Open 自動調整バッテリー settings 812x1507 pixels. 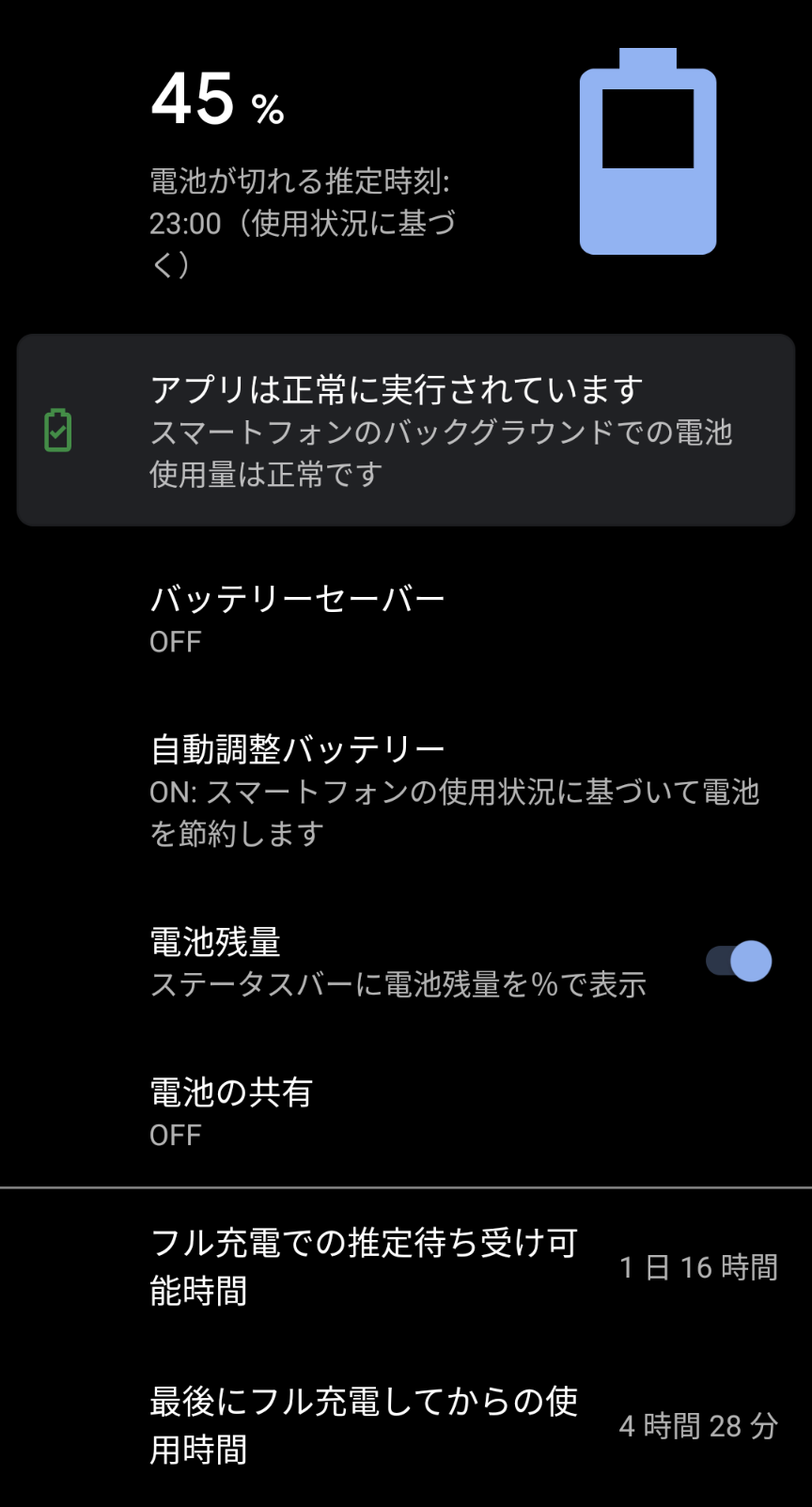406,791
